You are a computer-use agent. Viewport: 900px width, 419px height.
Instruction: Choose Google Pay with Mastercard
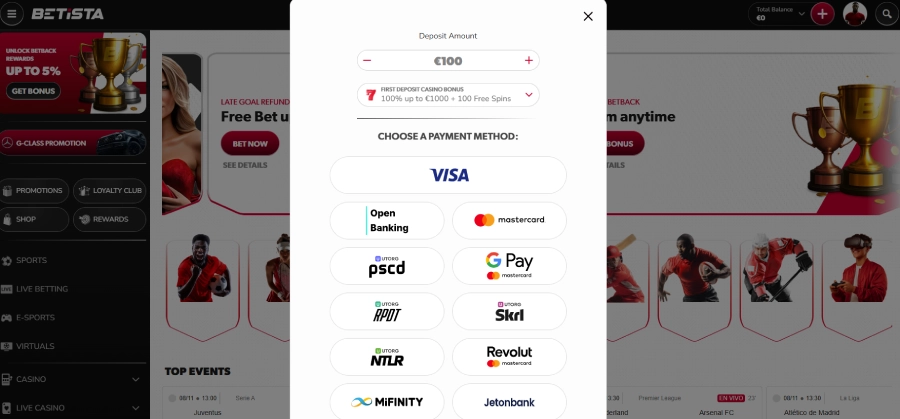[x=509, y=266]
